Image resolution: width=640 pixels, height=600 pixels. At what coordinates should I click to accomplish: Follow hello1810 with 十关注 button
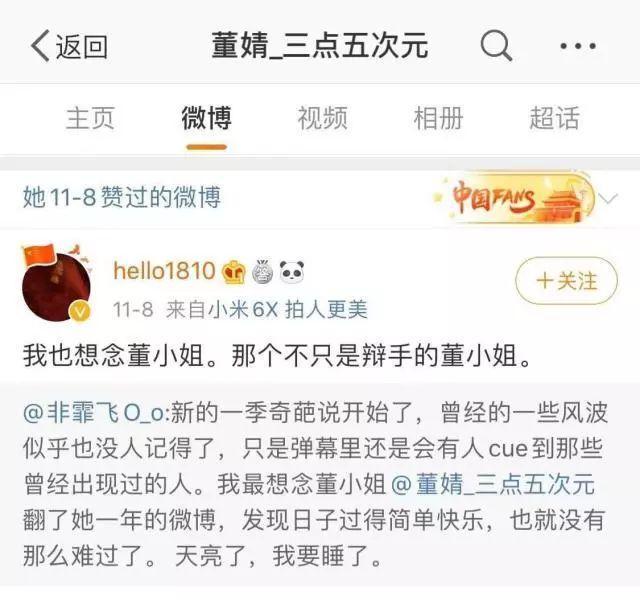[x=566, y=281]
